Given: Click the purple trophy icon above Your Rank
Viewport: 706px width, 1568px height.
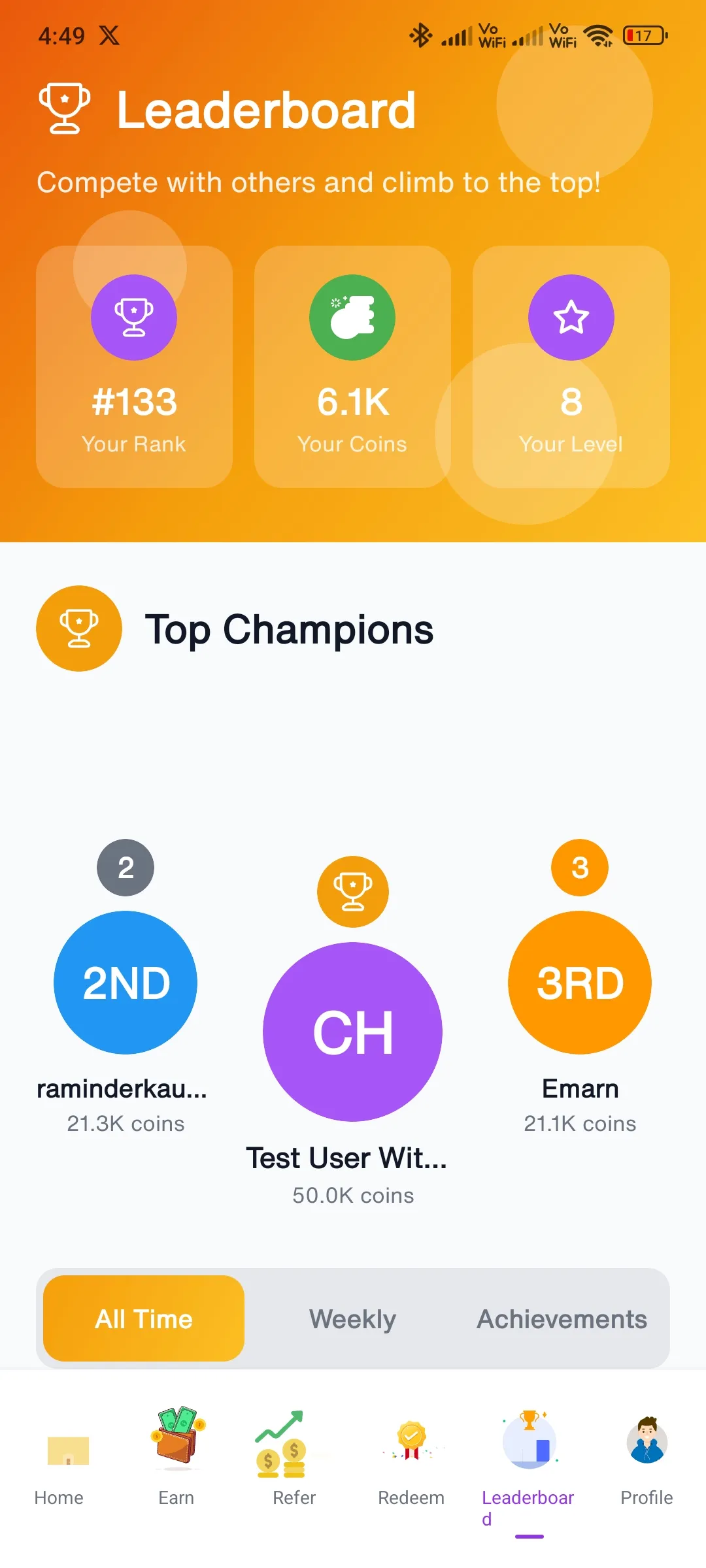Looking at the screenshot, I should [x=133, y=318].
